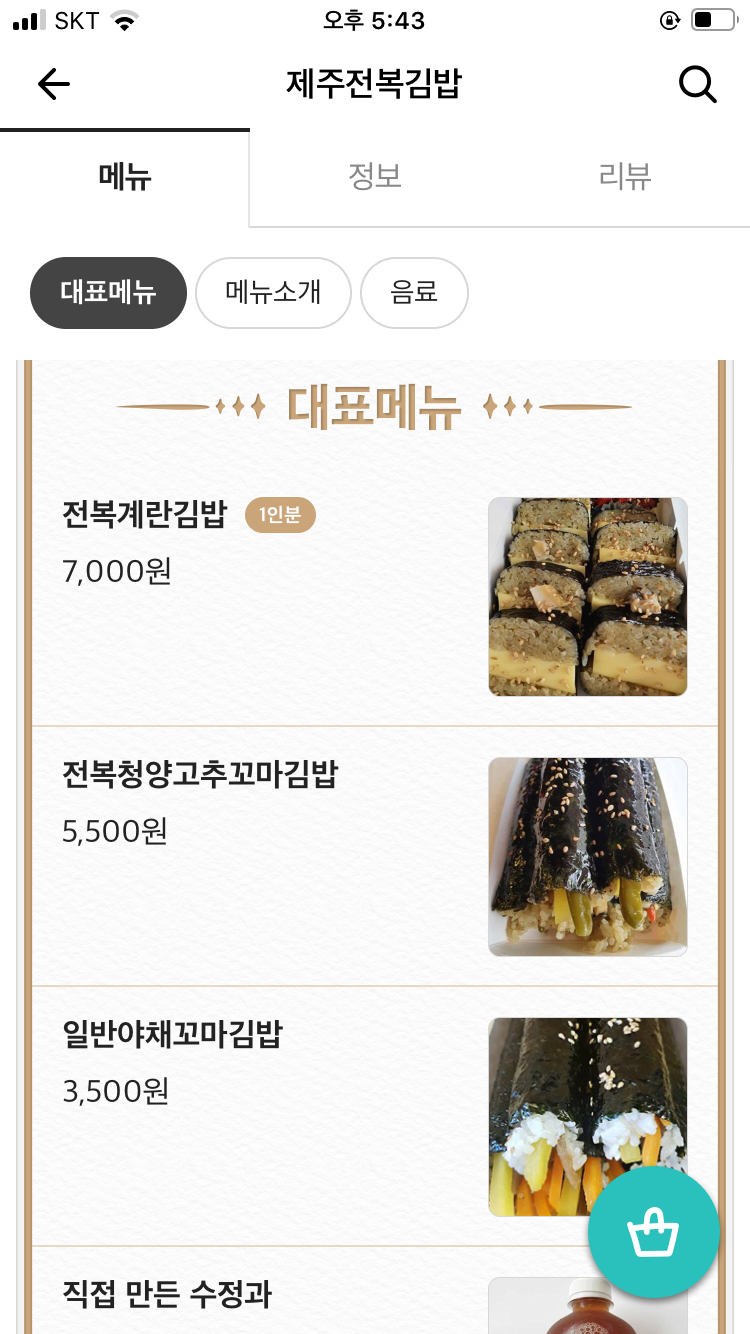Screen dimensions: 750x1334
Task: View the 직접 만든 수정과 item
Action: pyautogui.click(x=167, y=1295)
